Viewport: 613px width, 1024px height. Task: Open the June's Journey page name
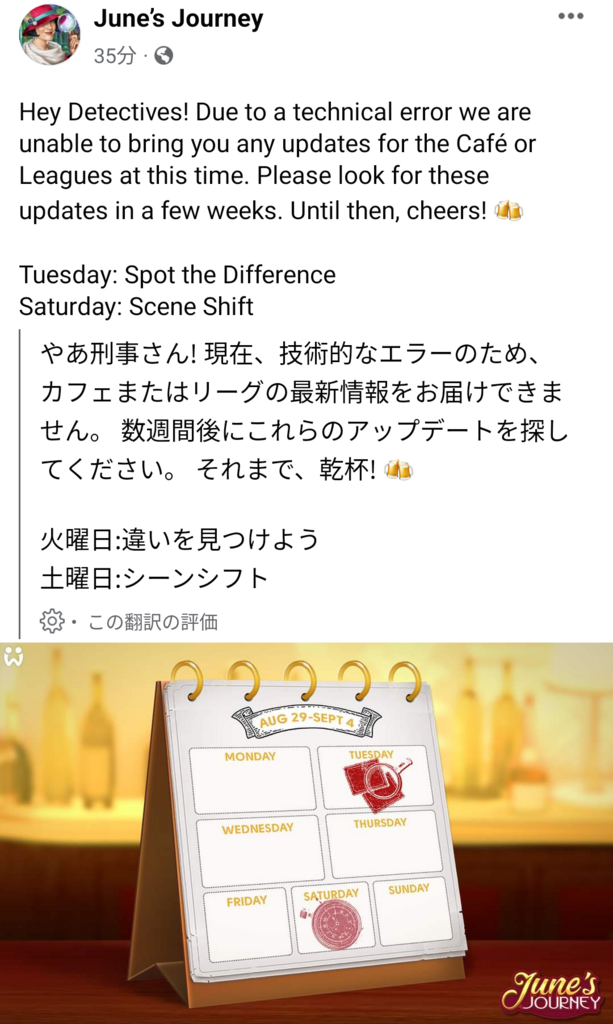[178, 18]
